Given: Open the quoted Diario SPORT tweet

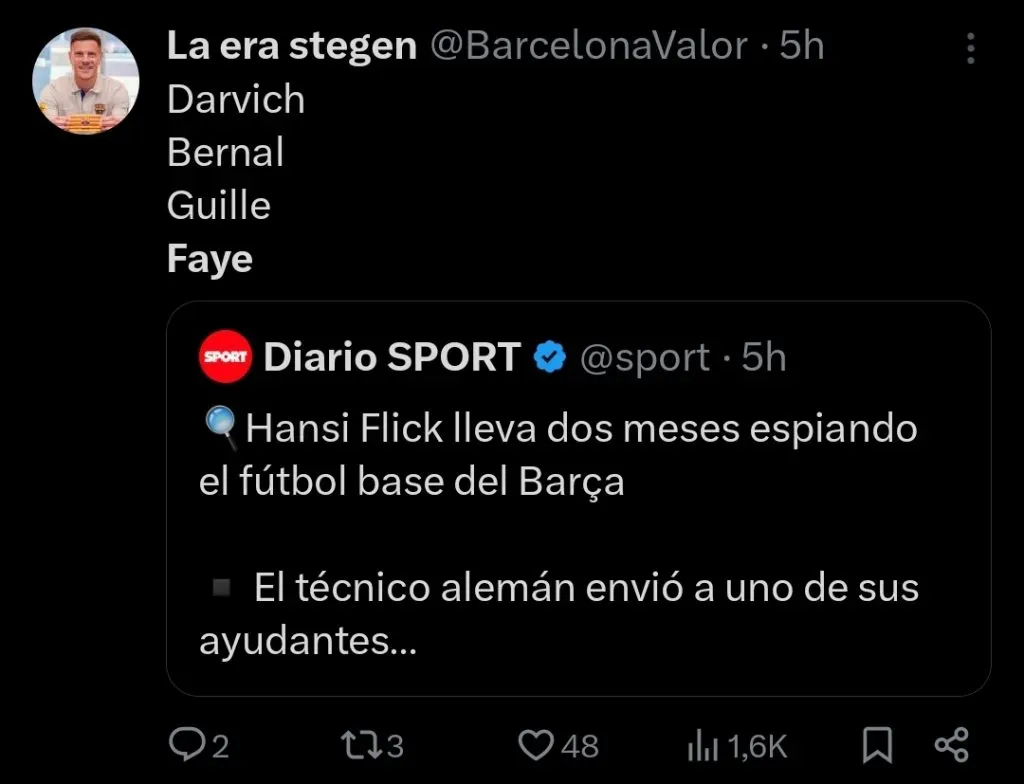Looking at the screenshot, I should 578,500.
